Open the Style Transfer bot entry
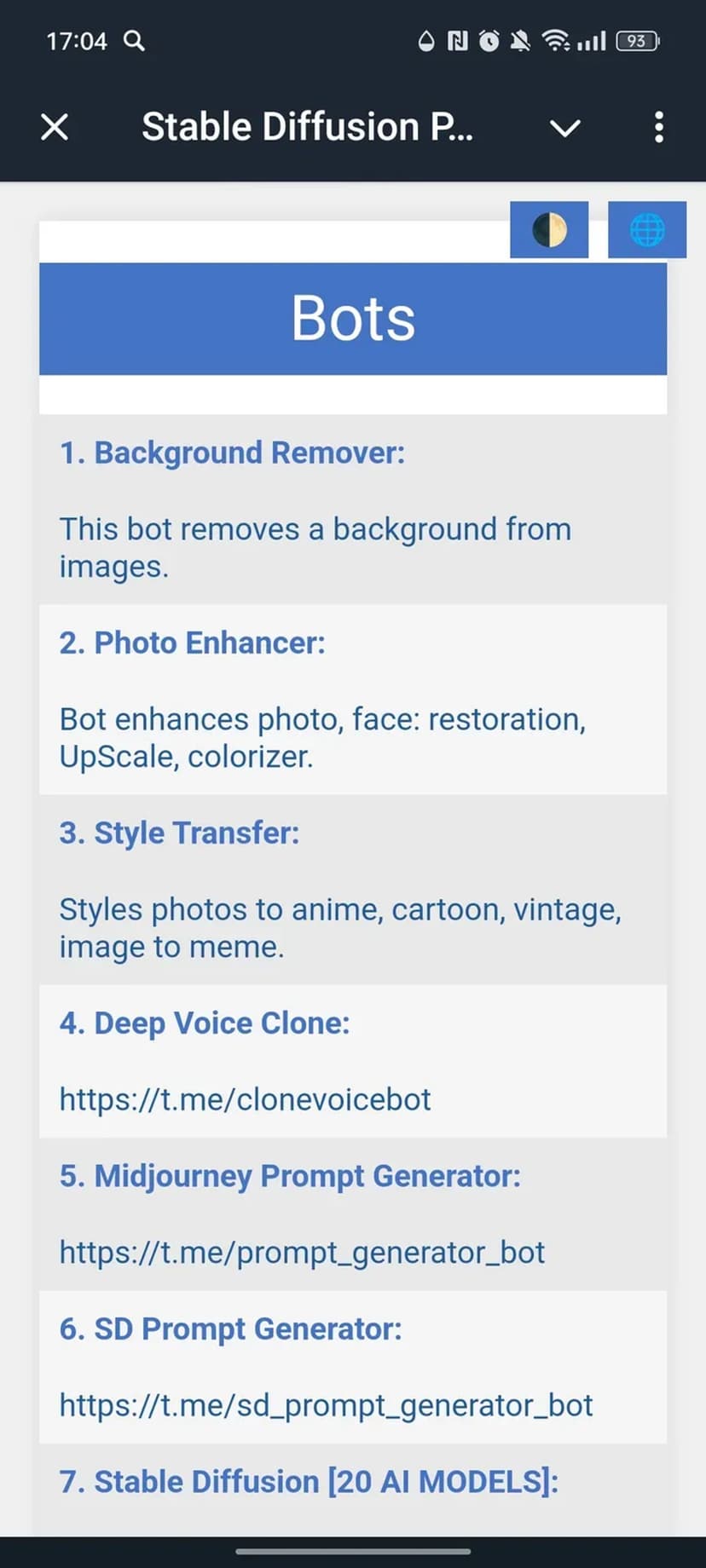Screen dimensions: 706x1568 coord(180,833)
